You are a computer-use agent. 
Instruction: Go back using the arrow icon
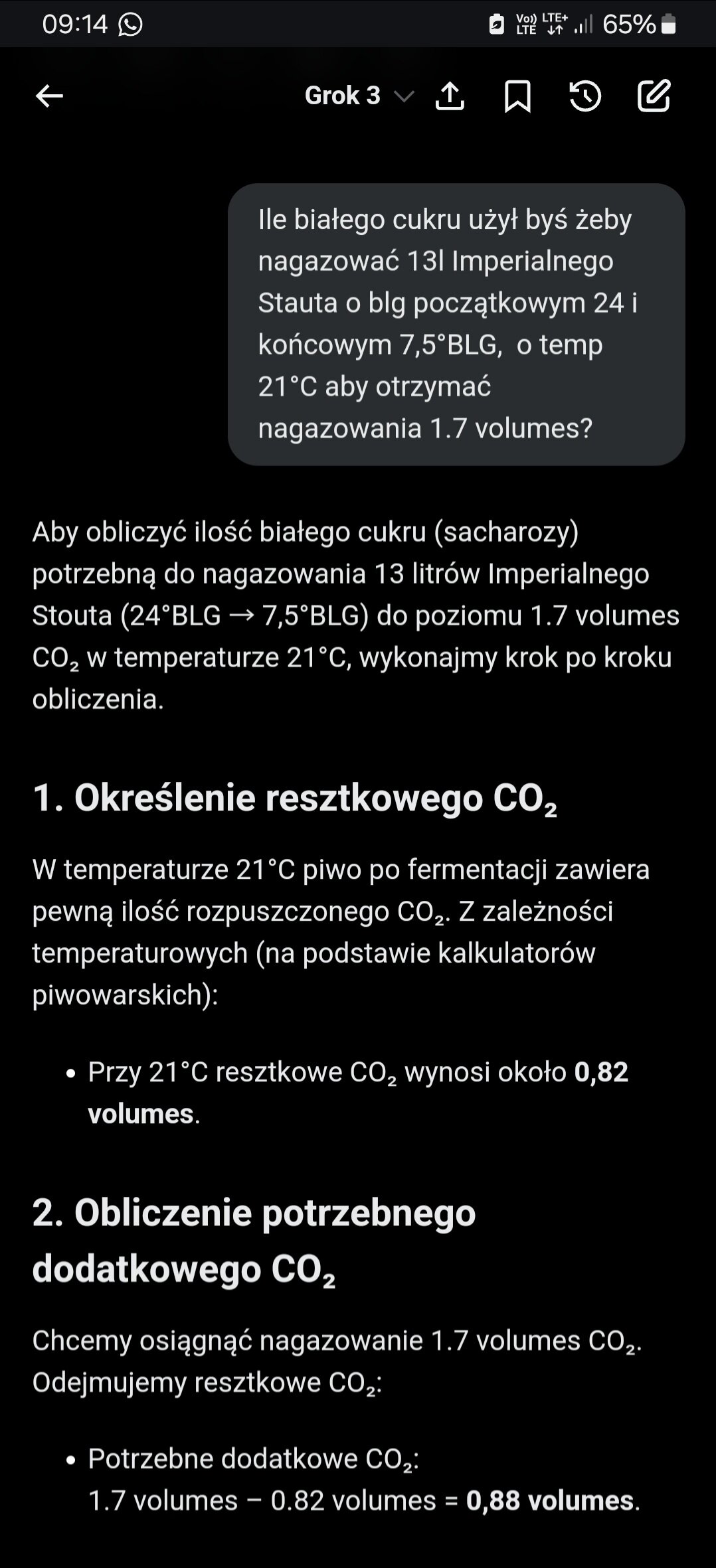(x=49, y=96)
